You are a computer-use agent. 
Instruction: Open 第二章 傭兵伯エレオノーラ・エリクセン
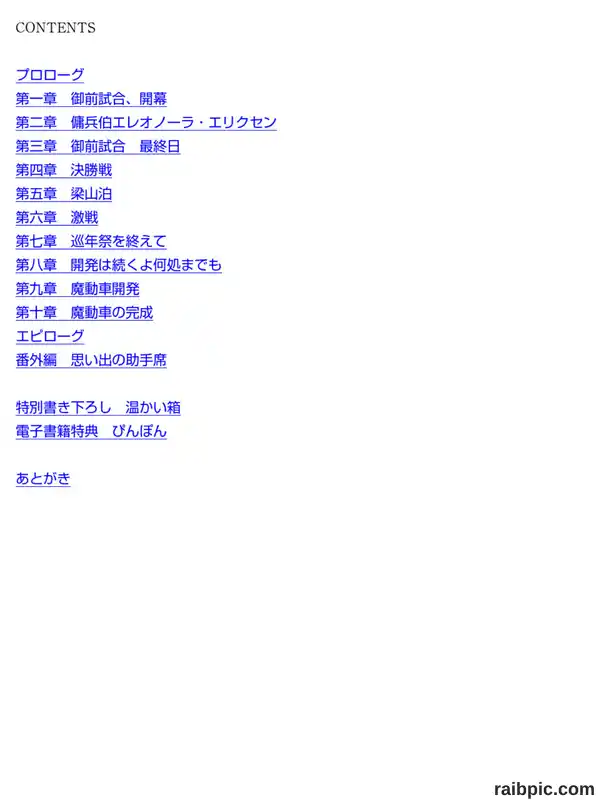point(146,122)
